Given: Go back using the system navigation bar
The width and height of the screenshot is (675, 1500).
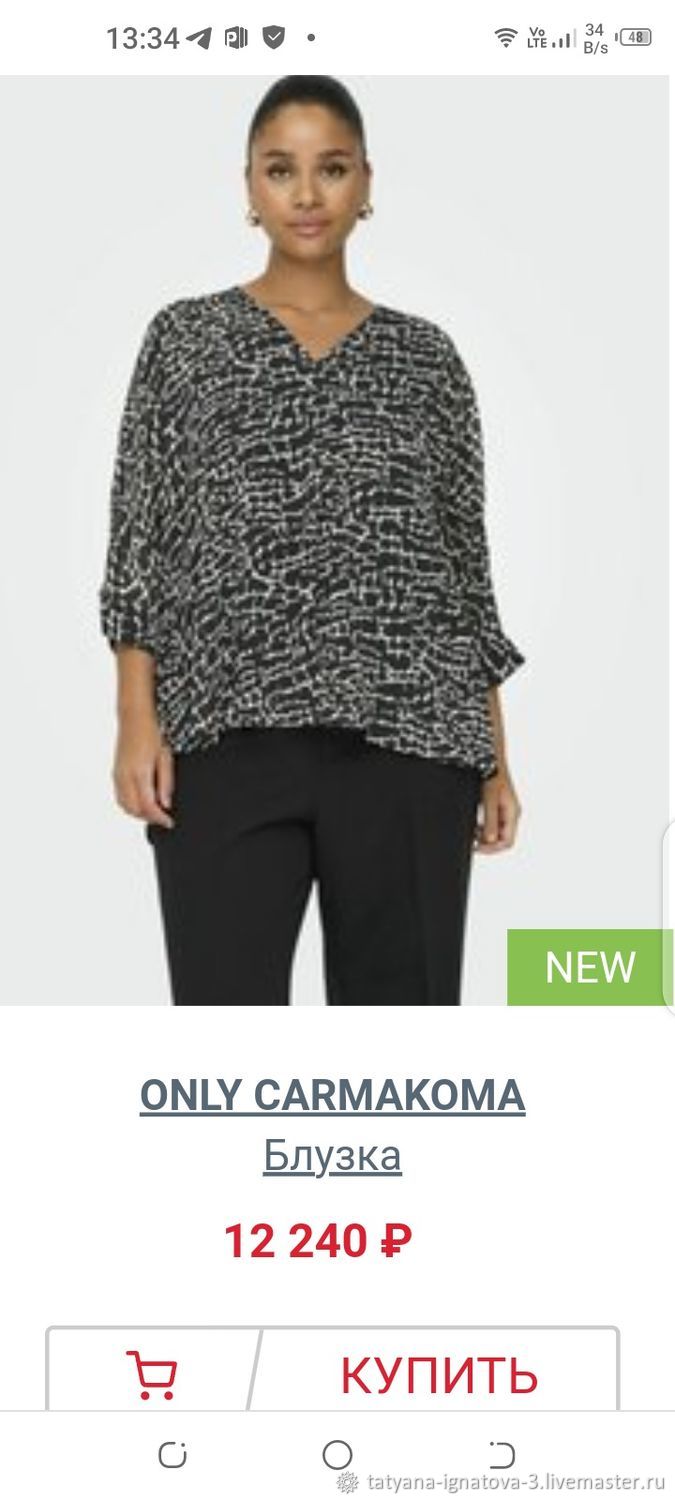Looking at the screenshot, I should tap(501, 1454).
